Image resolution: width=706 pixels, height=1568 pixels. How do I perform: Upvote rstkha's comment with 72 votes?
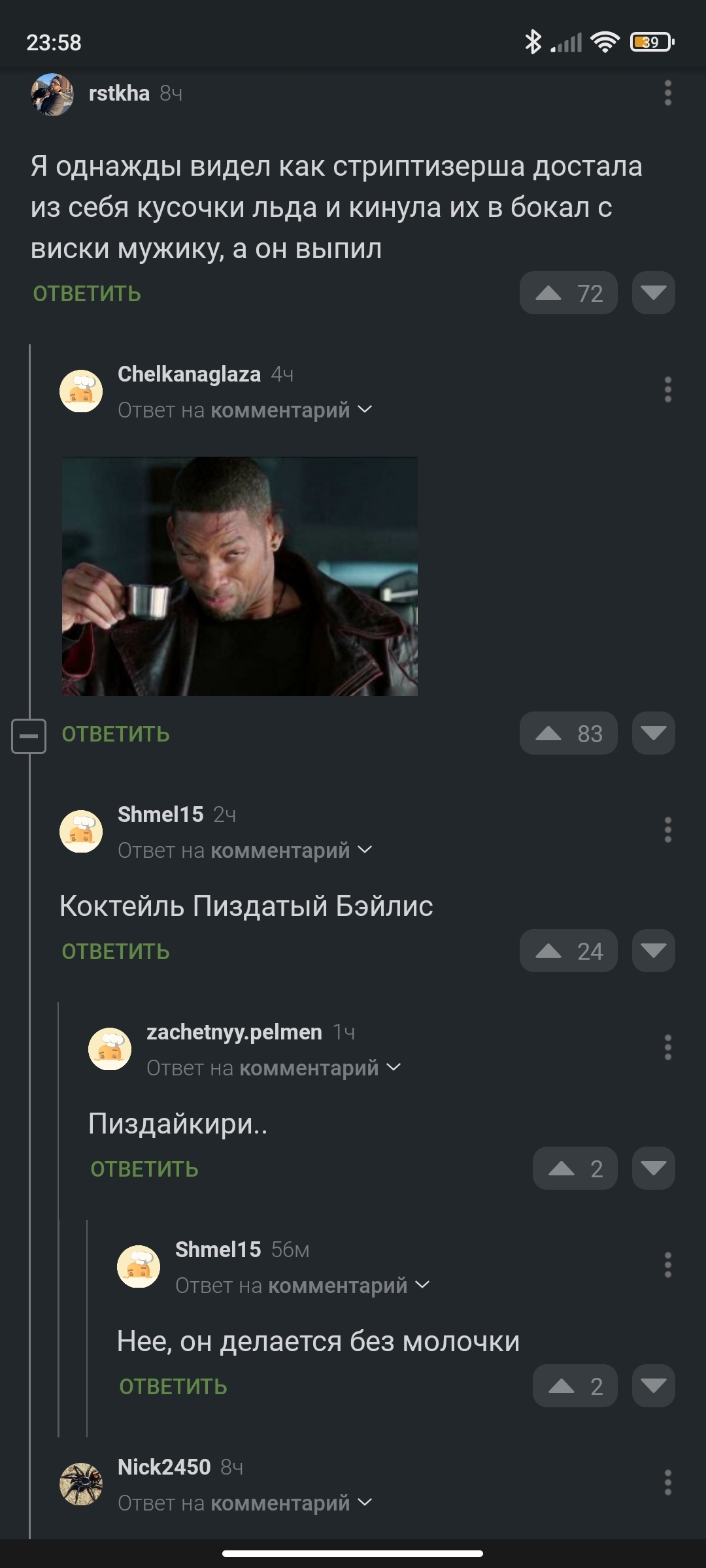pyautogui.click(x=567, y=293)
